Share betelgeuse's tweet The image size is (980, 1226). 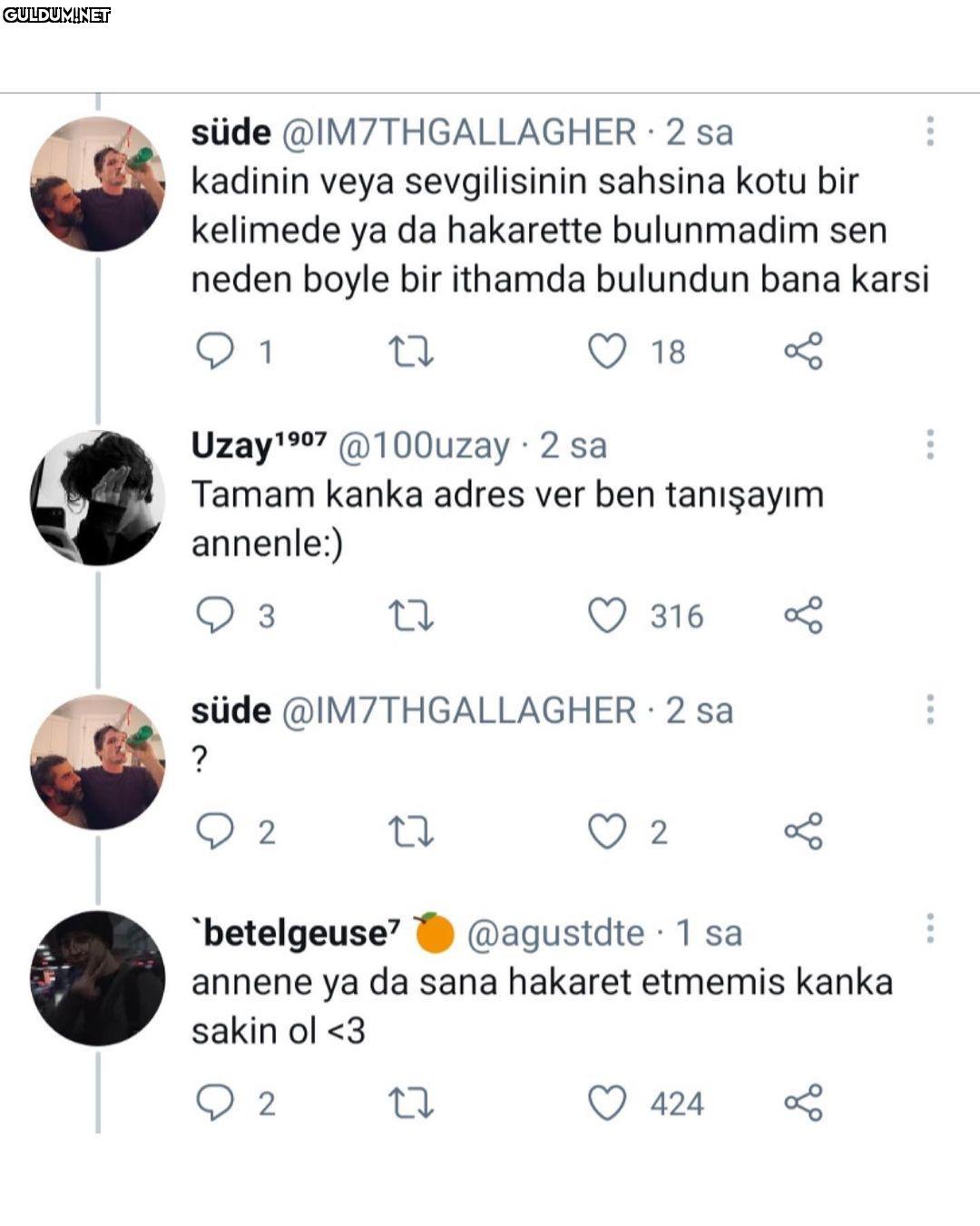coord(803,1103)
